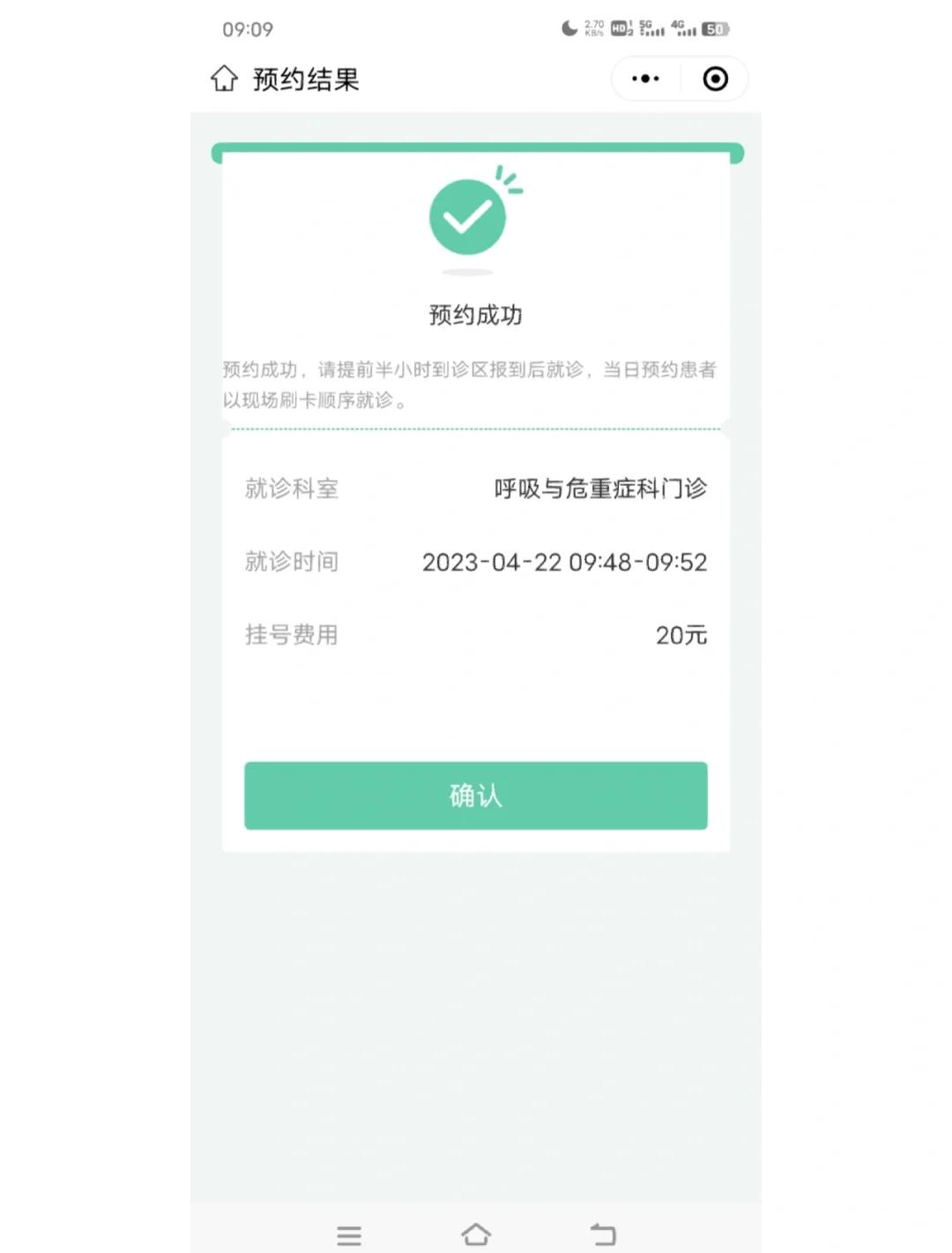
Task: Click the appointment time 2023-04-22 09:48-09:52
Action: coord(565,562)
